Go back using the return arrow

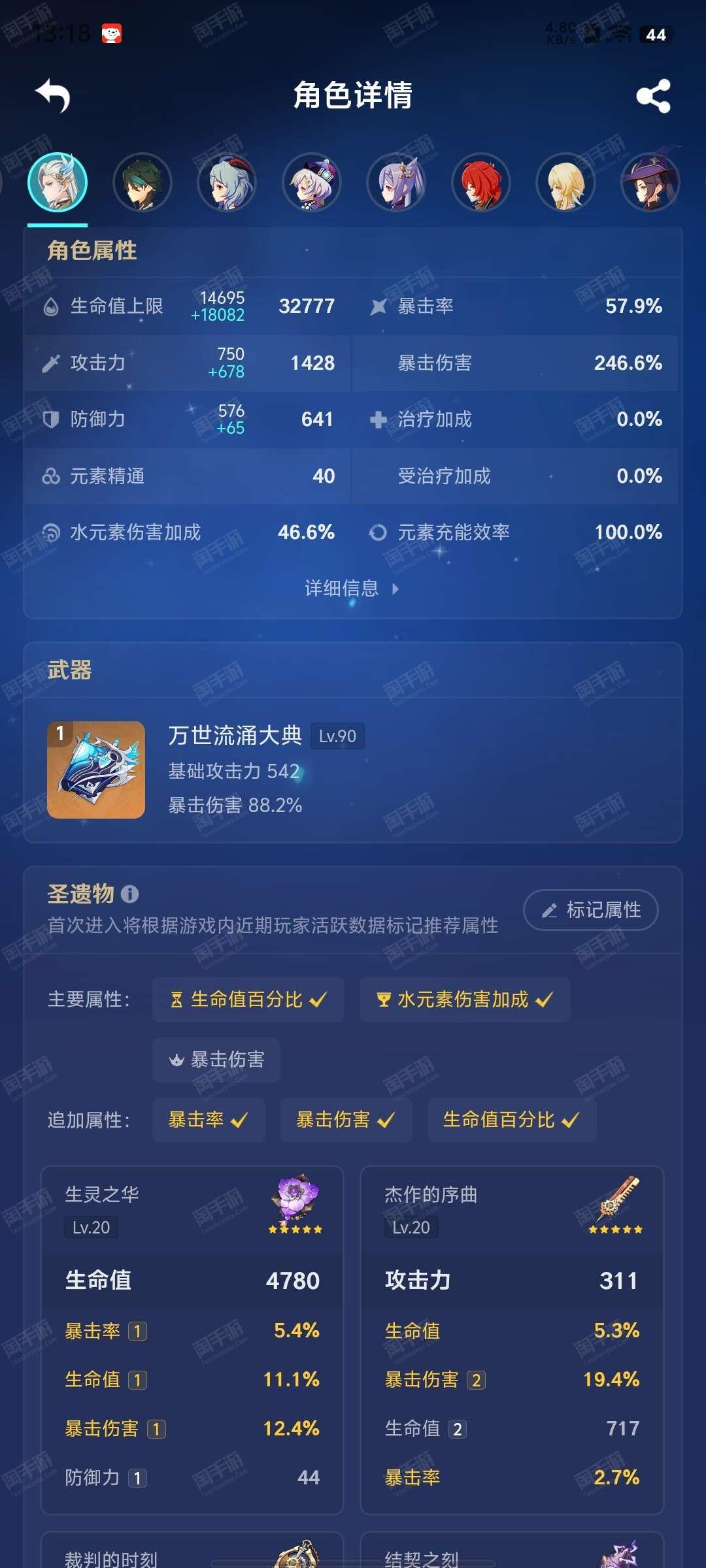click(x=53, y=96)
